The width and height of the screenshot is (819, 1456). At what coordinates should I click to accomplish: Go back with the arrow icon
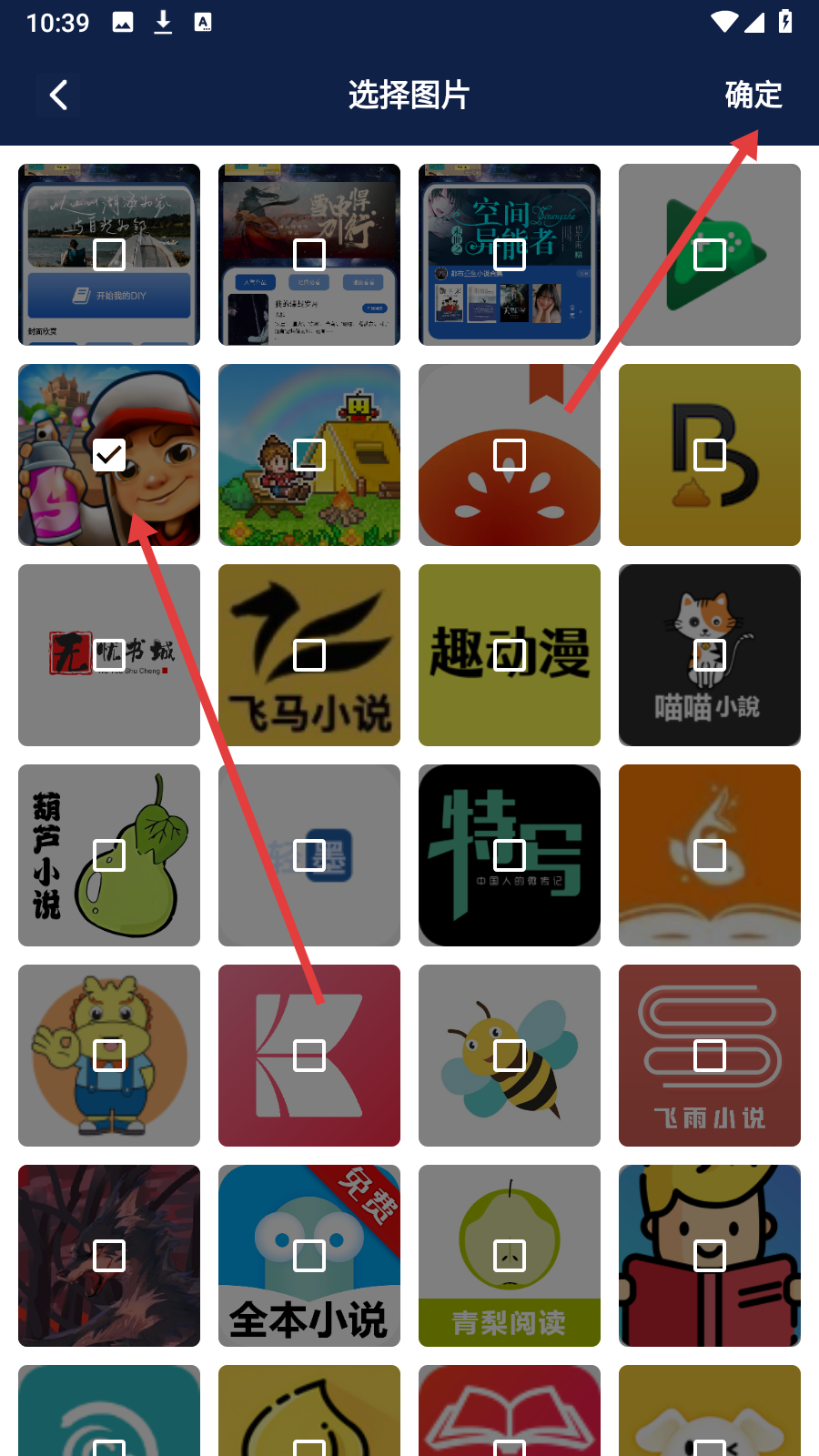coord(59,95)
